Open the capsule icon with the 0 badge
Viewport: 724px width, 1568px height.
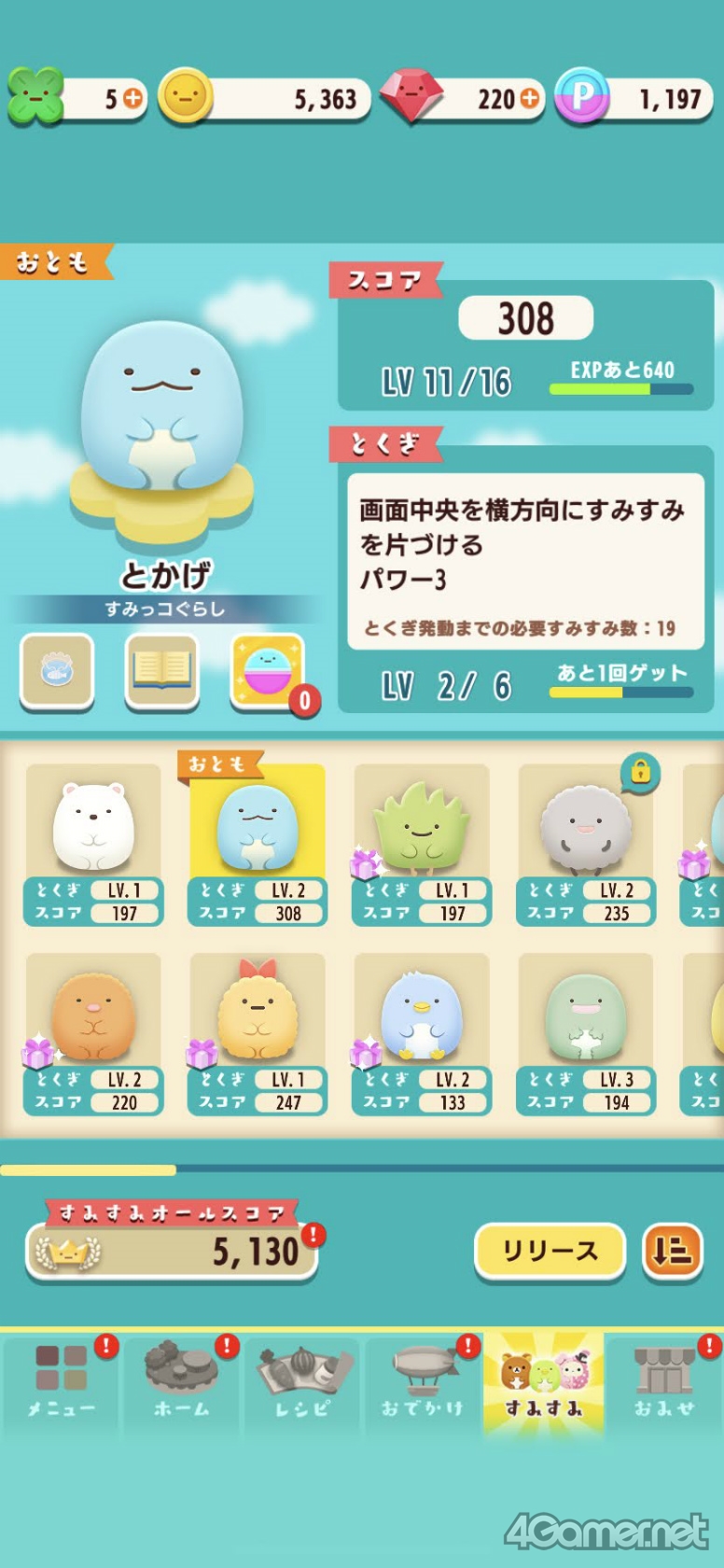point(268,671)
